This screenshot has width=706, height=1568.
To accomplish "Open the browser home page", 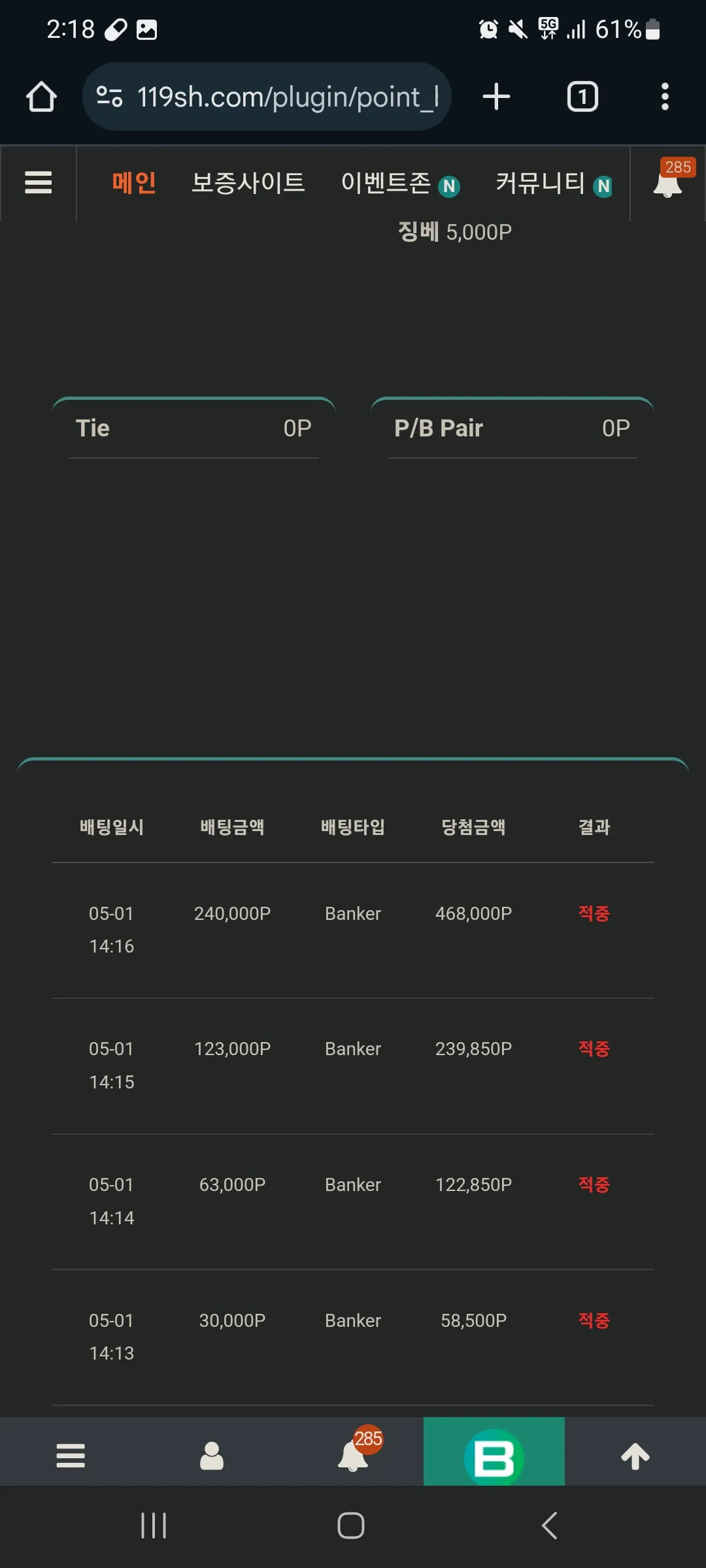I will click(41, 97).
